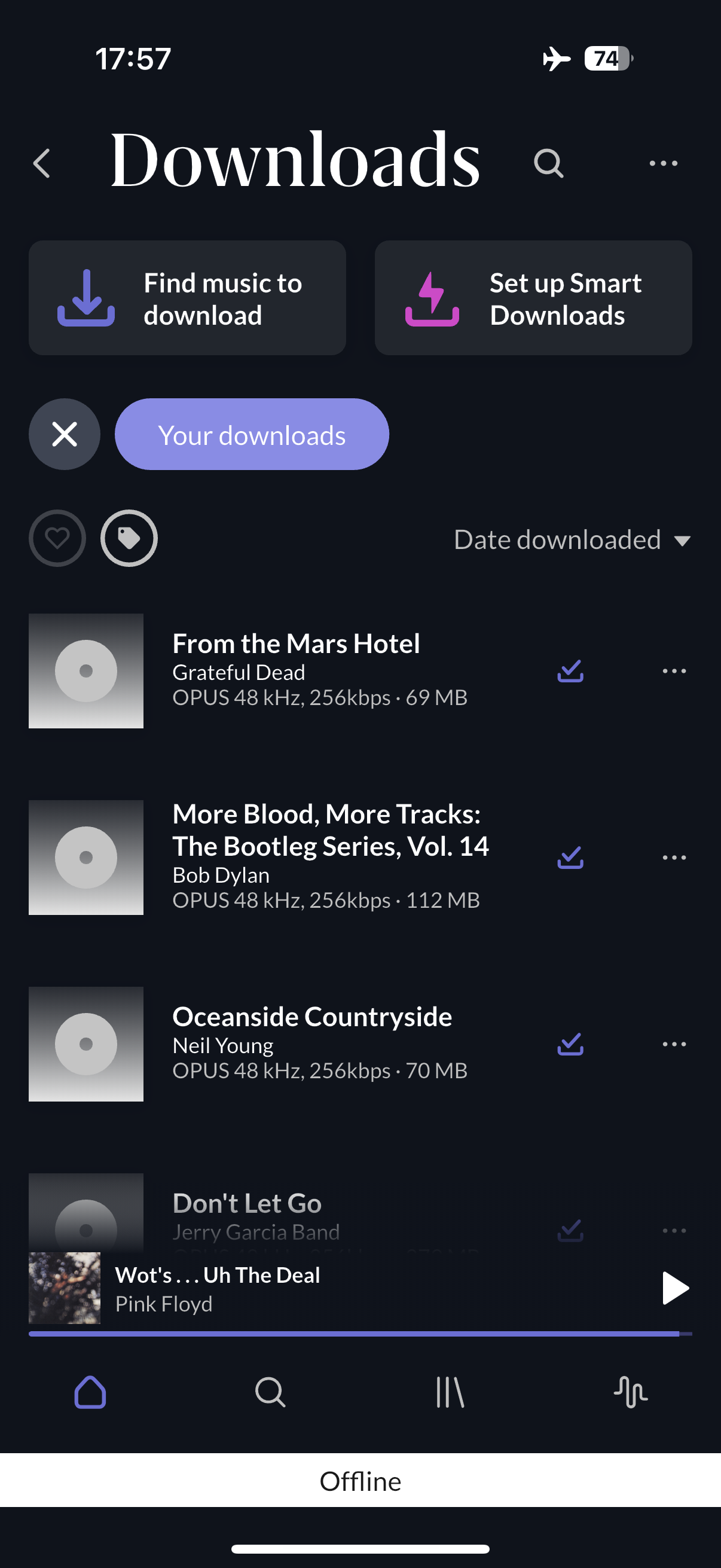Viewport: 721px width, 1568px height.
Task: Select the Your downloads chip
Action: [x=252, y=434]
